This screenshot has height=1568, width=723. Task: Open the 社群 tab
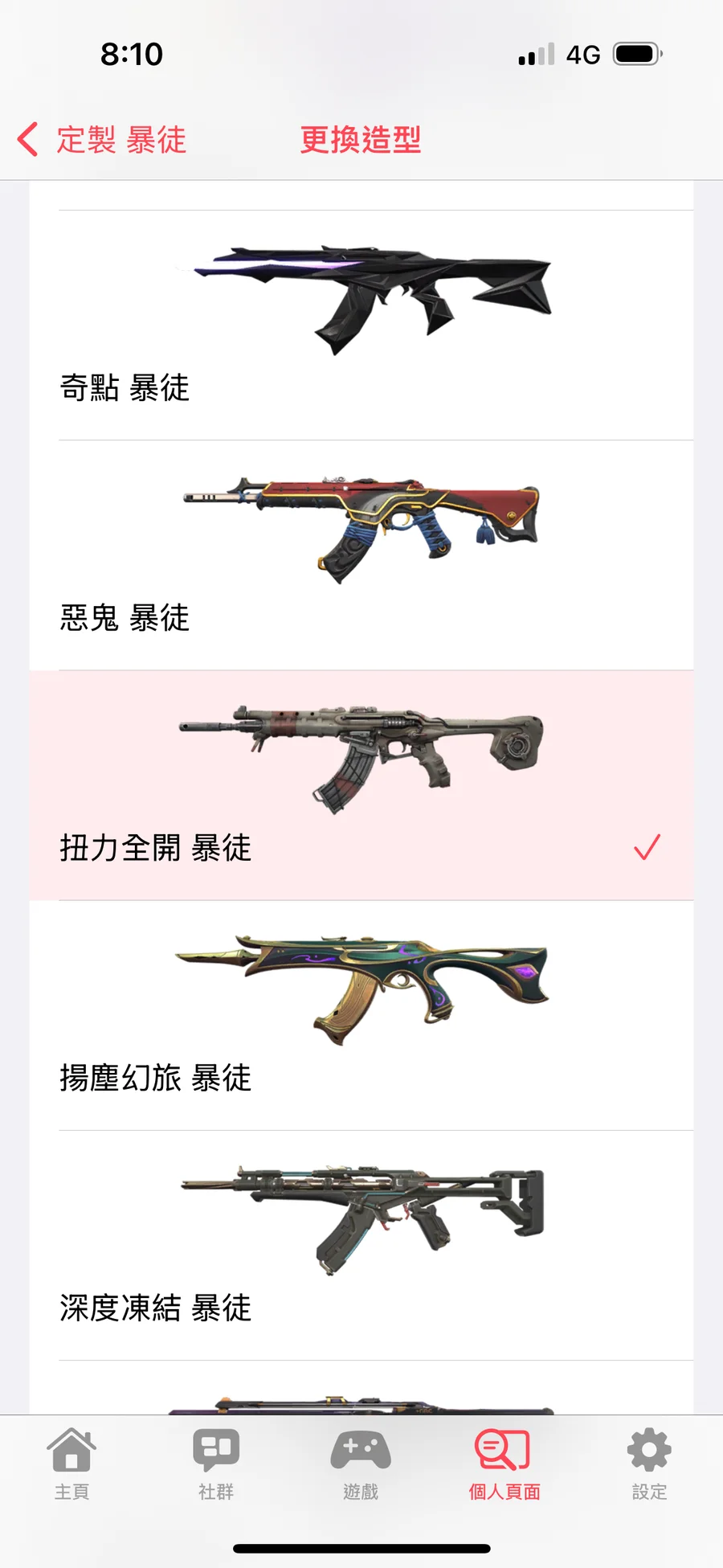point(216,1464)
